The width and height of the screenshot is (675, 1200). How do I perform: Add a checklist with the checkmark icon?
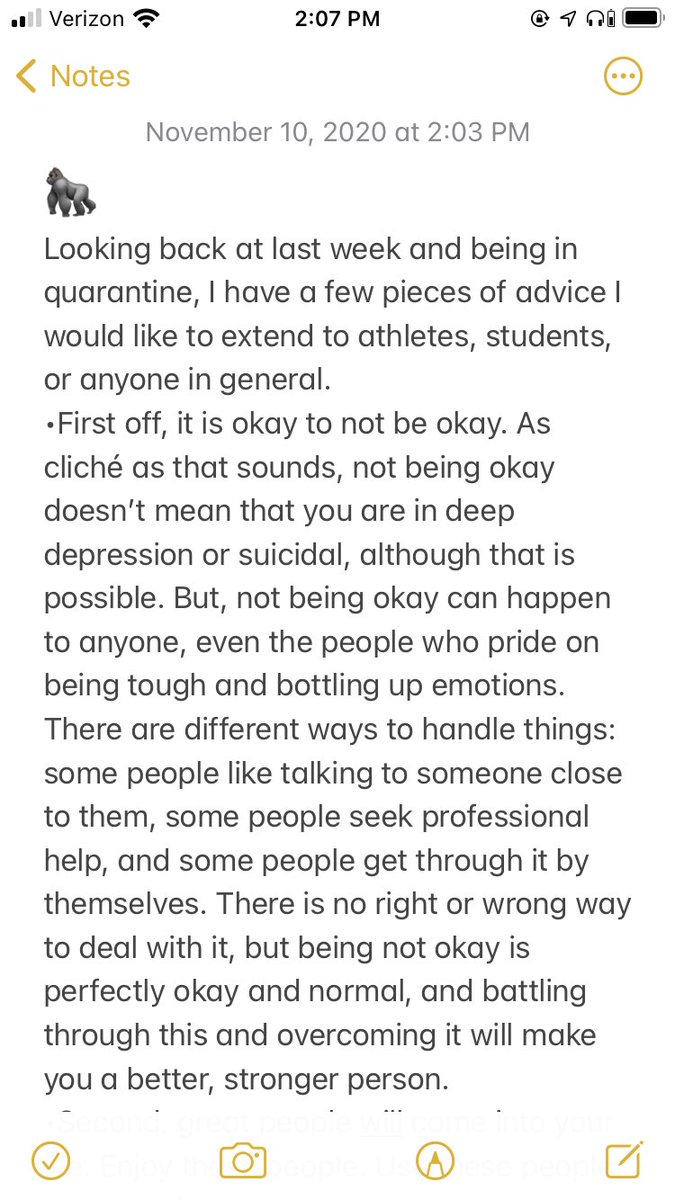coord(50,1160)
